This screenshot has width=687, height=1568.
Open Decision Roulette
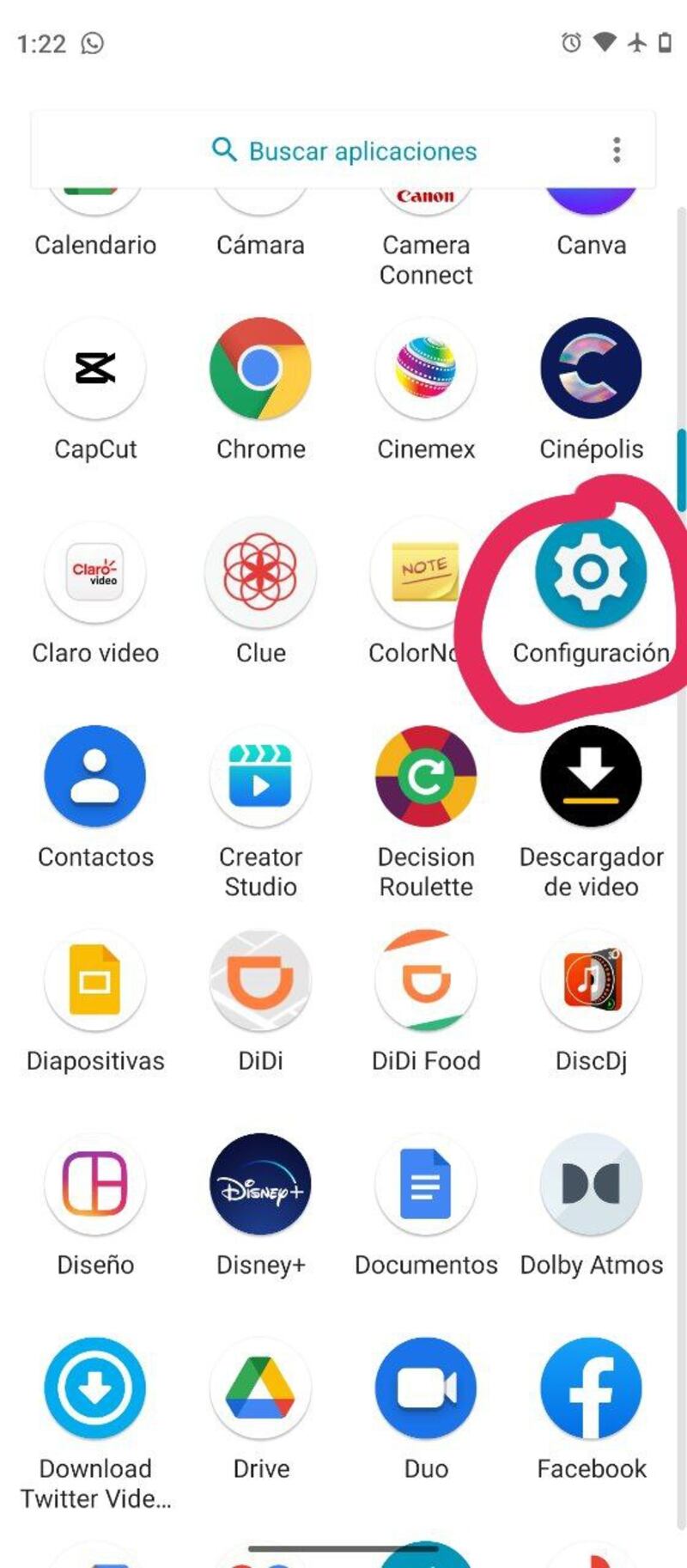(x=426, y=776)
